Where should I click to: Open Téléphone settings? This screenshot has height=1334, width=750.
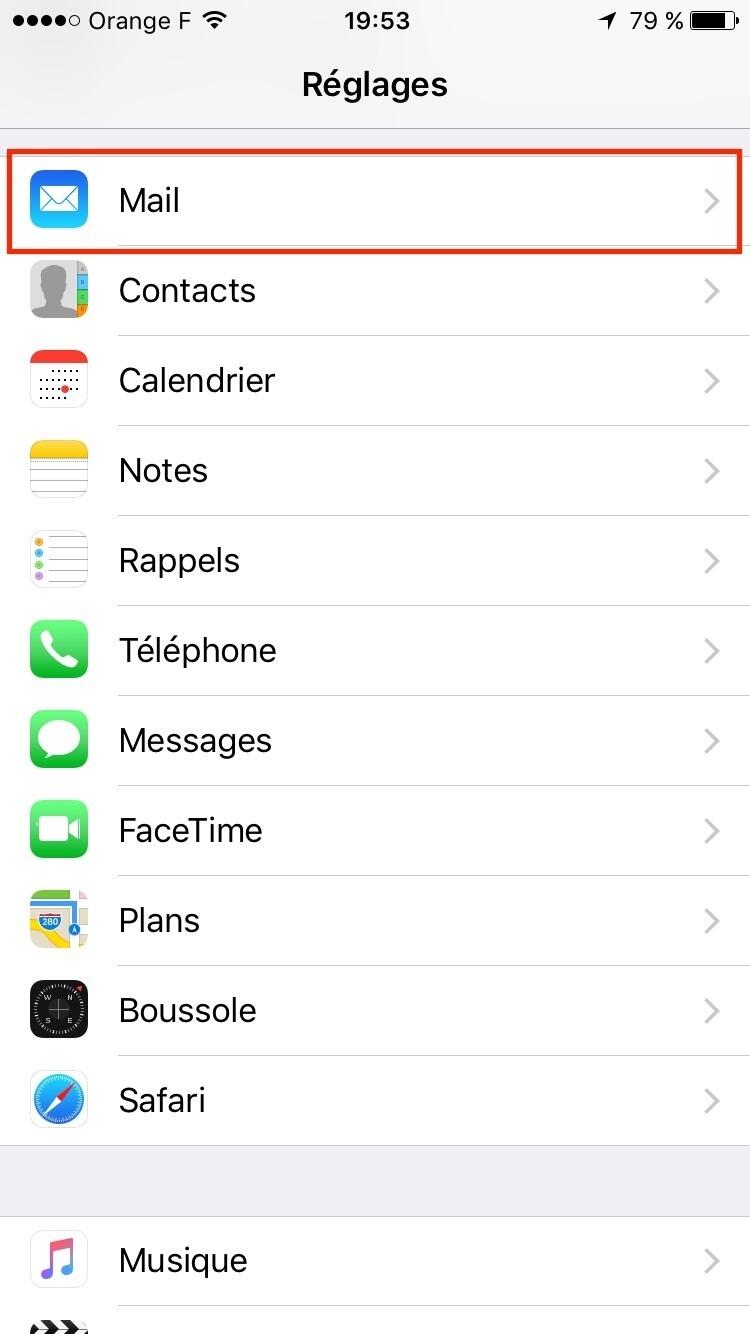coord(375,651)
